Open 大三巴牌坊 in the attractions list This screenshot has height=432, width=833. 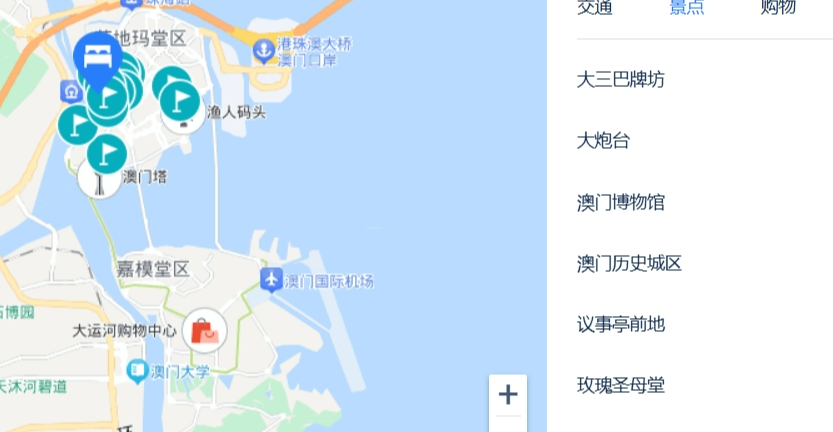[x=621, y=79]
